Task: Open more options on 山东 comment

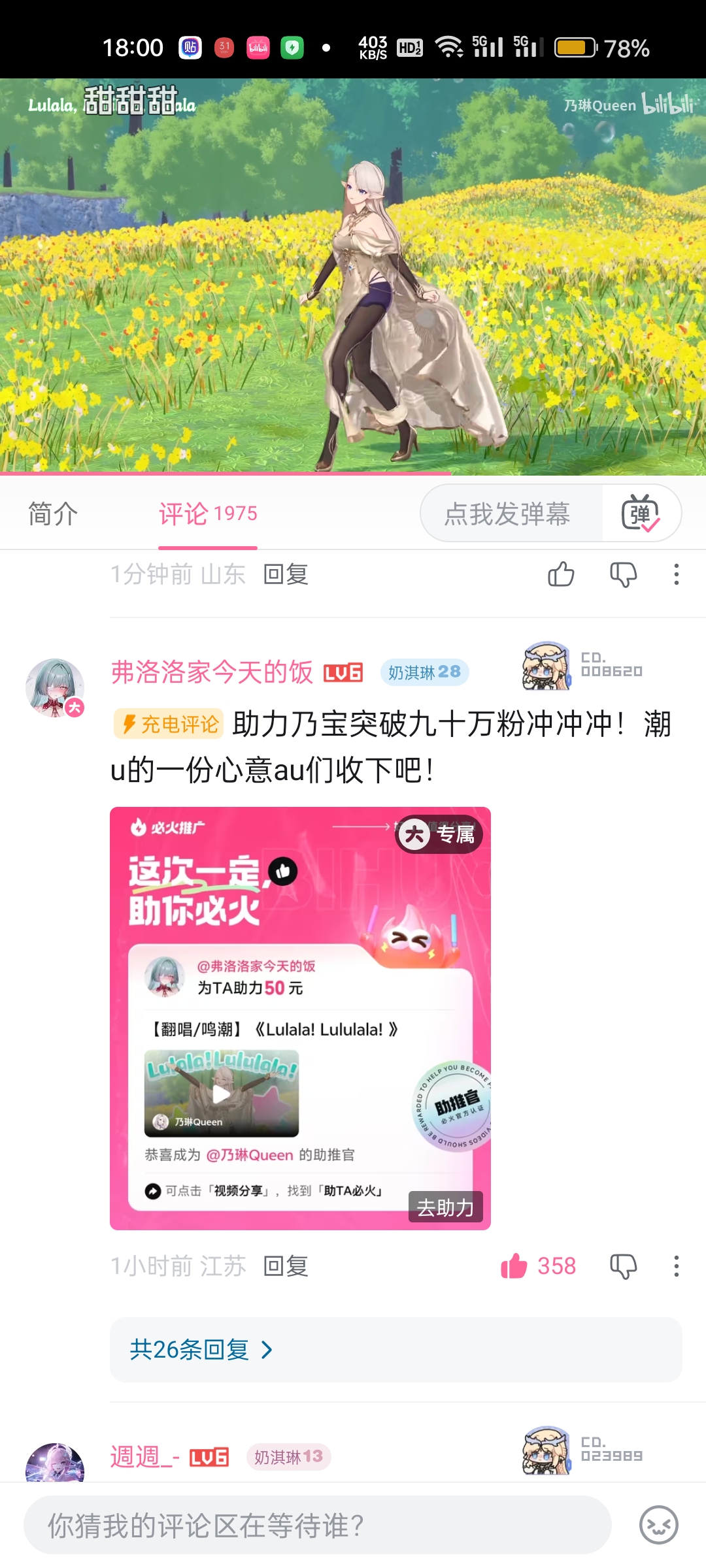Action: (677, 575)
